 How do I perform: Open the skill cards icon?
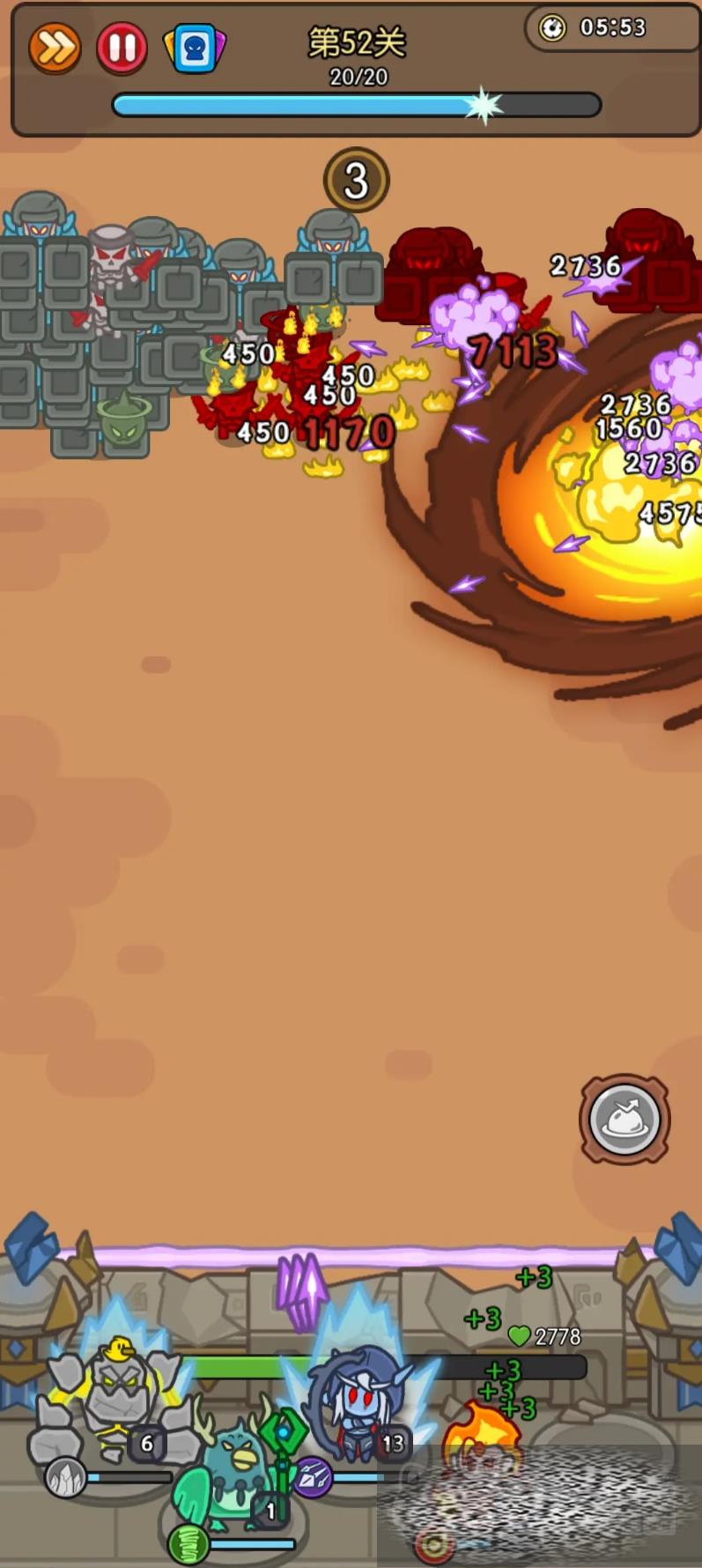[195, 50]
